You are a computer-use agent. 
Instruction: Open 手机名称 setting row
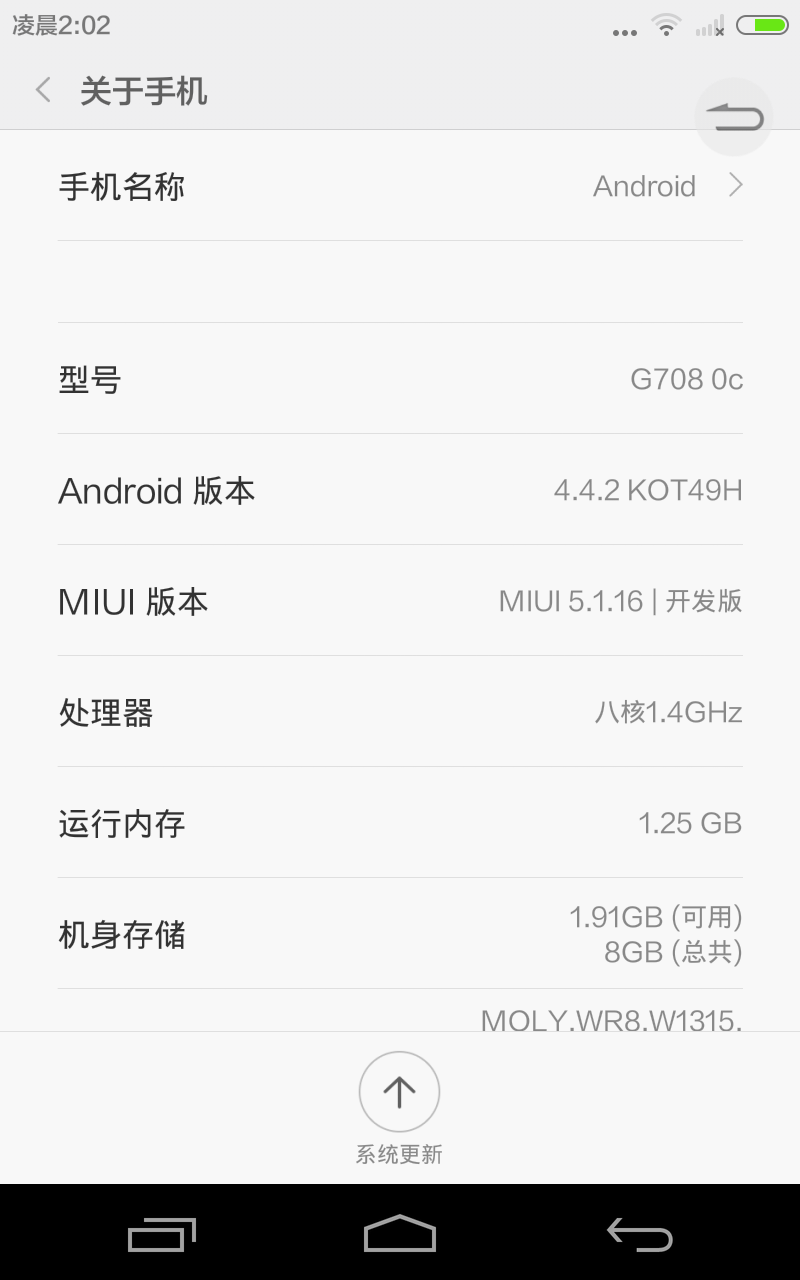click(400, 187)
